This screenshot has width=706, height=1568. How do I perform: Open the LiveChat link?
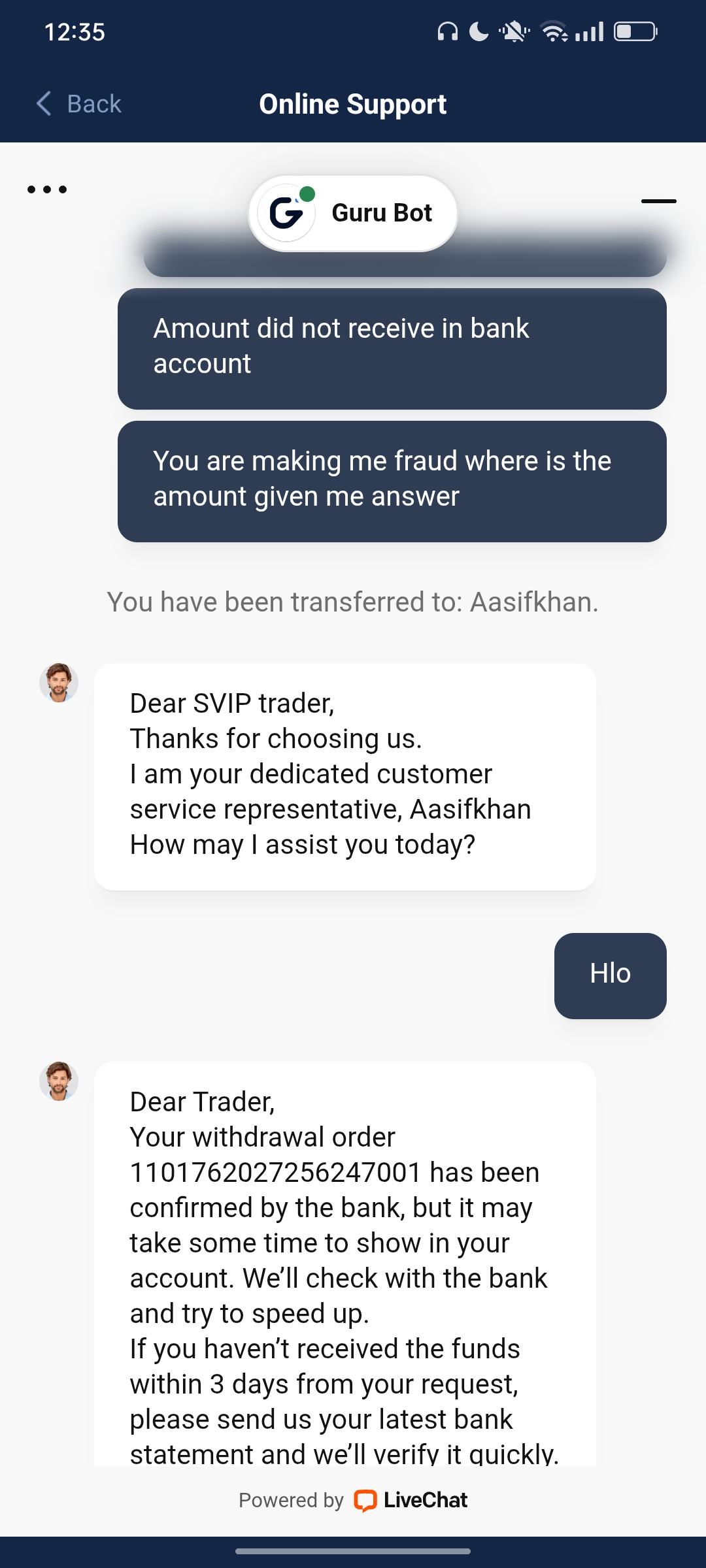411,1500
